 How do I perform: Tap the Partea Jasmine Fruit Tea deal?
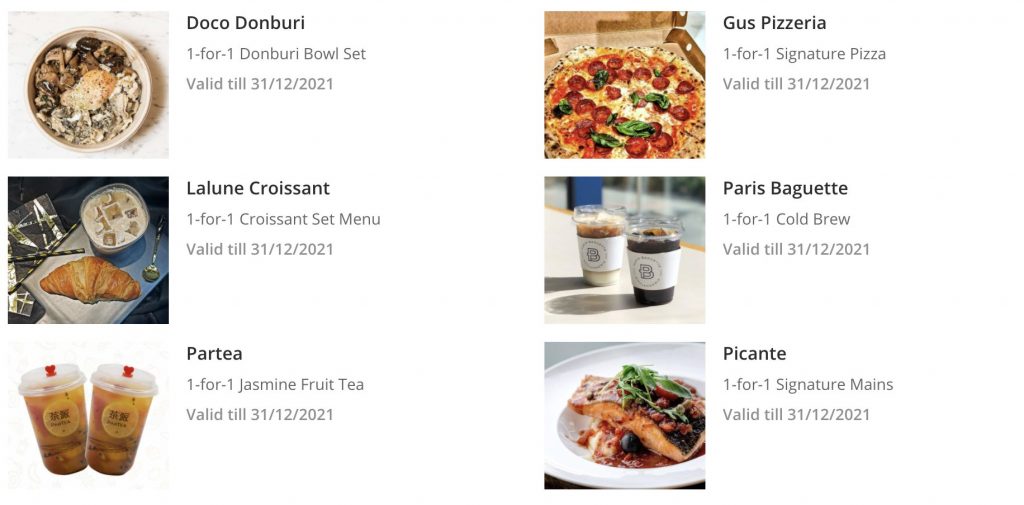coord(214,353)
